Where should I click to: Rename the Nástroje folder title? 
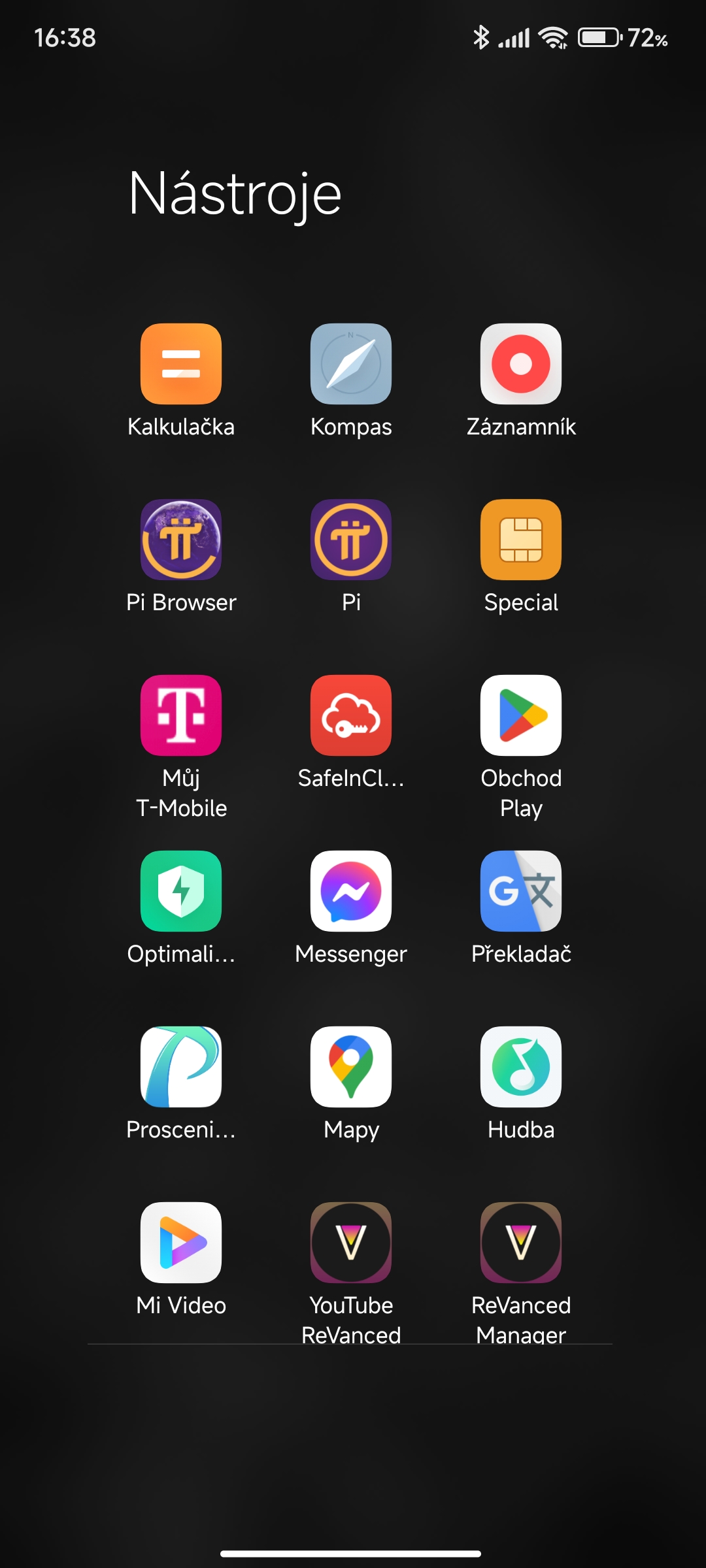[x=235, y=193]
